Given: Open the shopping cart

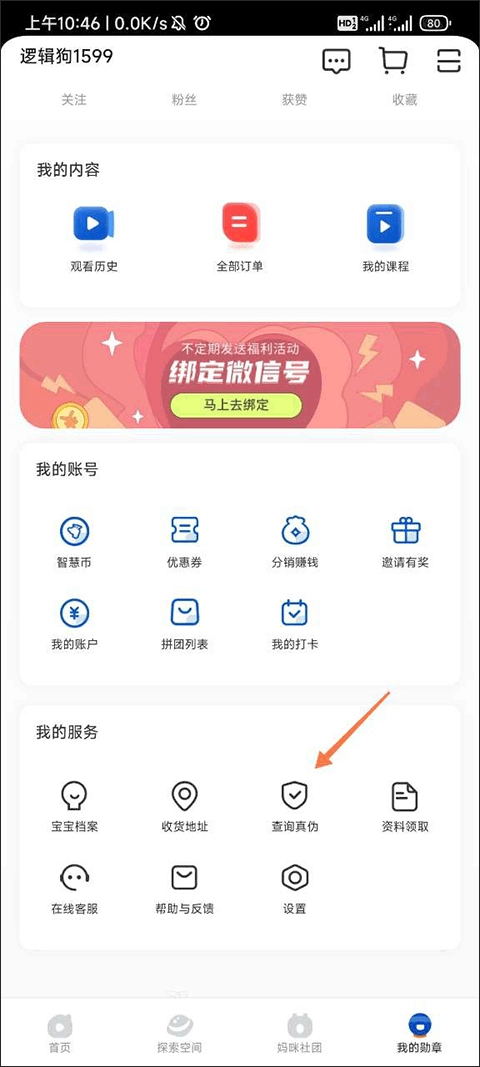Looking at the screenshot, I should click(394, 61).
